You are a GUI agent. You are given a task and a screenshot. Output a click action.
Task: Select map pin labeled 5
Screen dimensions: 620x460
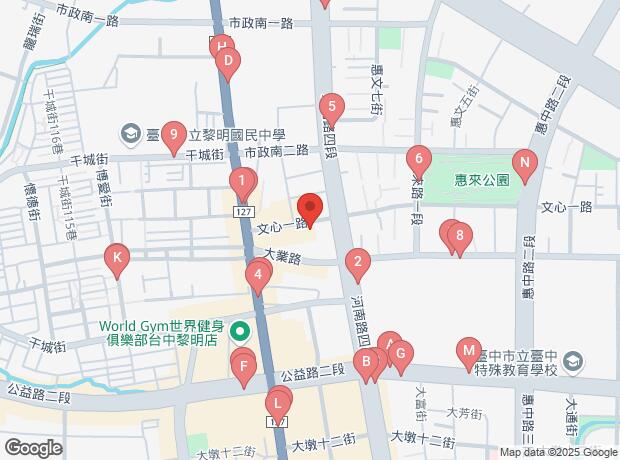331,106
